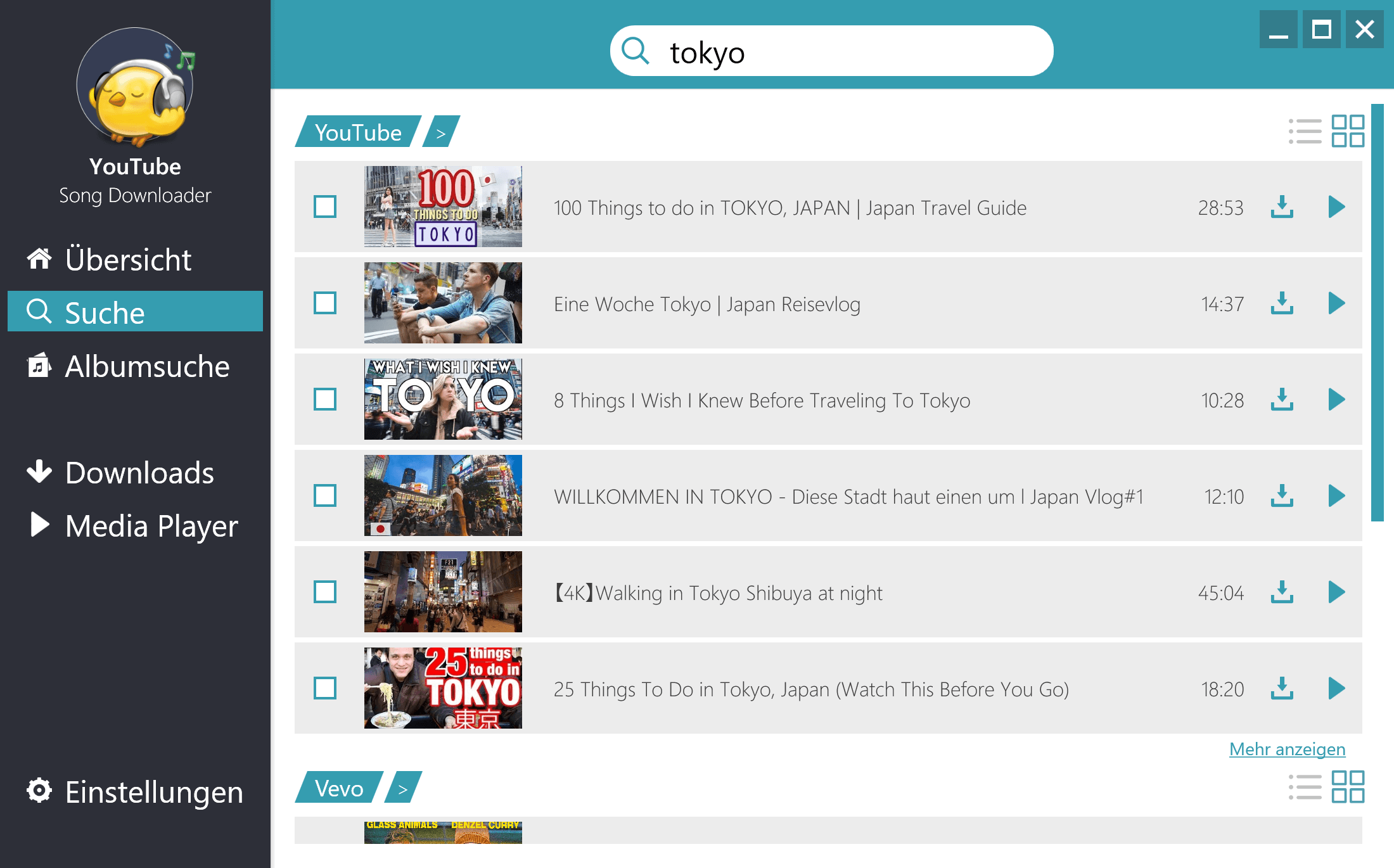Switch YouTube results to list view
1394x868 pixels.
pos(1305,131)
